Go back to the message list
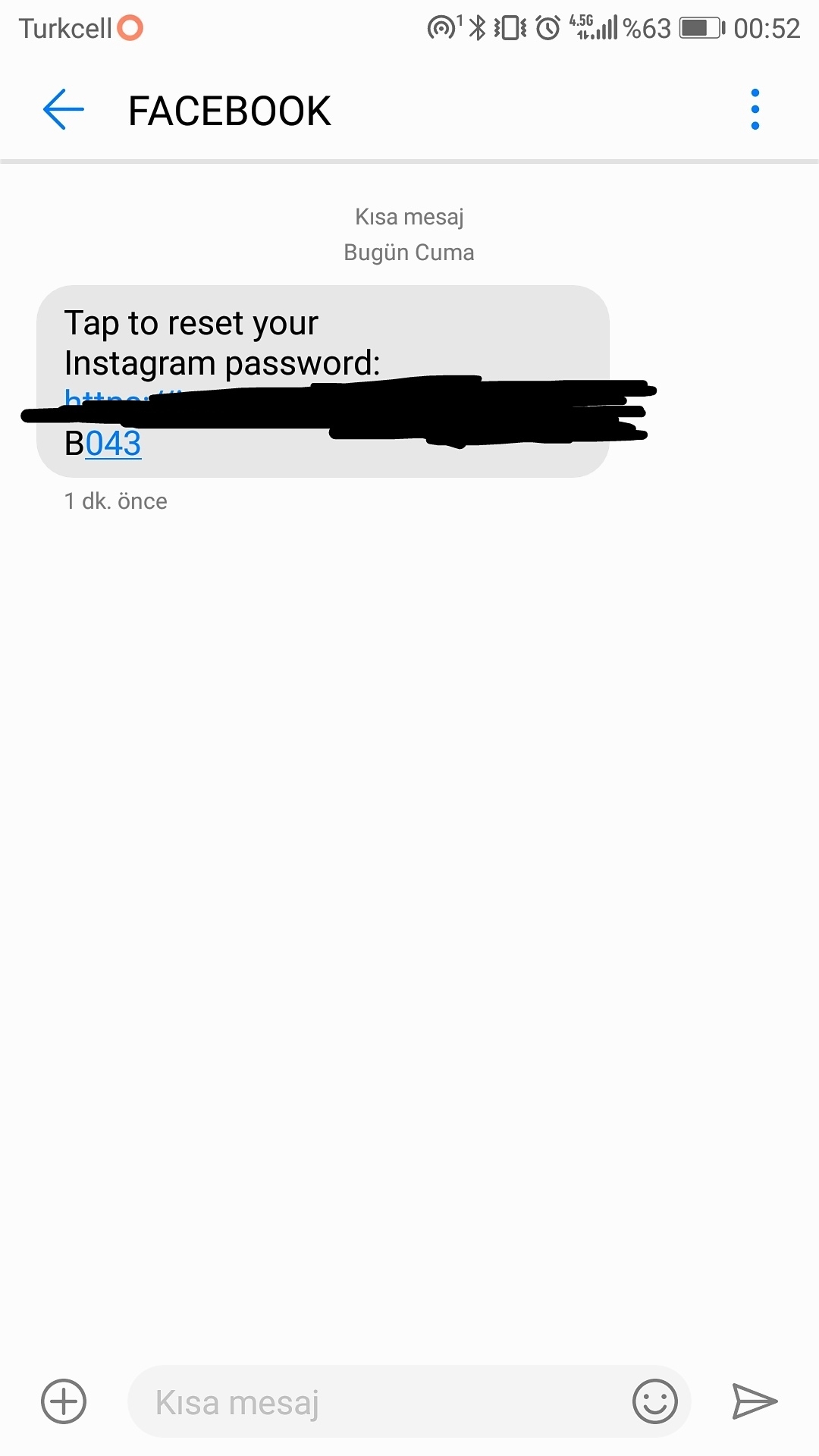 click(x=64, y=110)
